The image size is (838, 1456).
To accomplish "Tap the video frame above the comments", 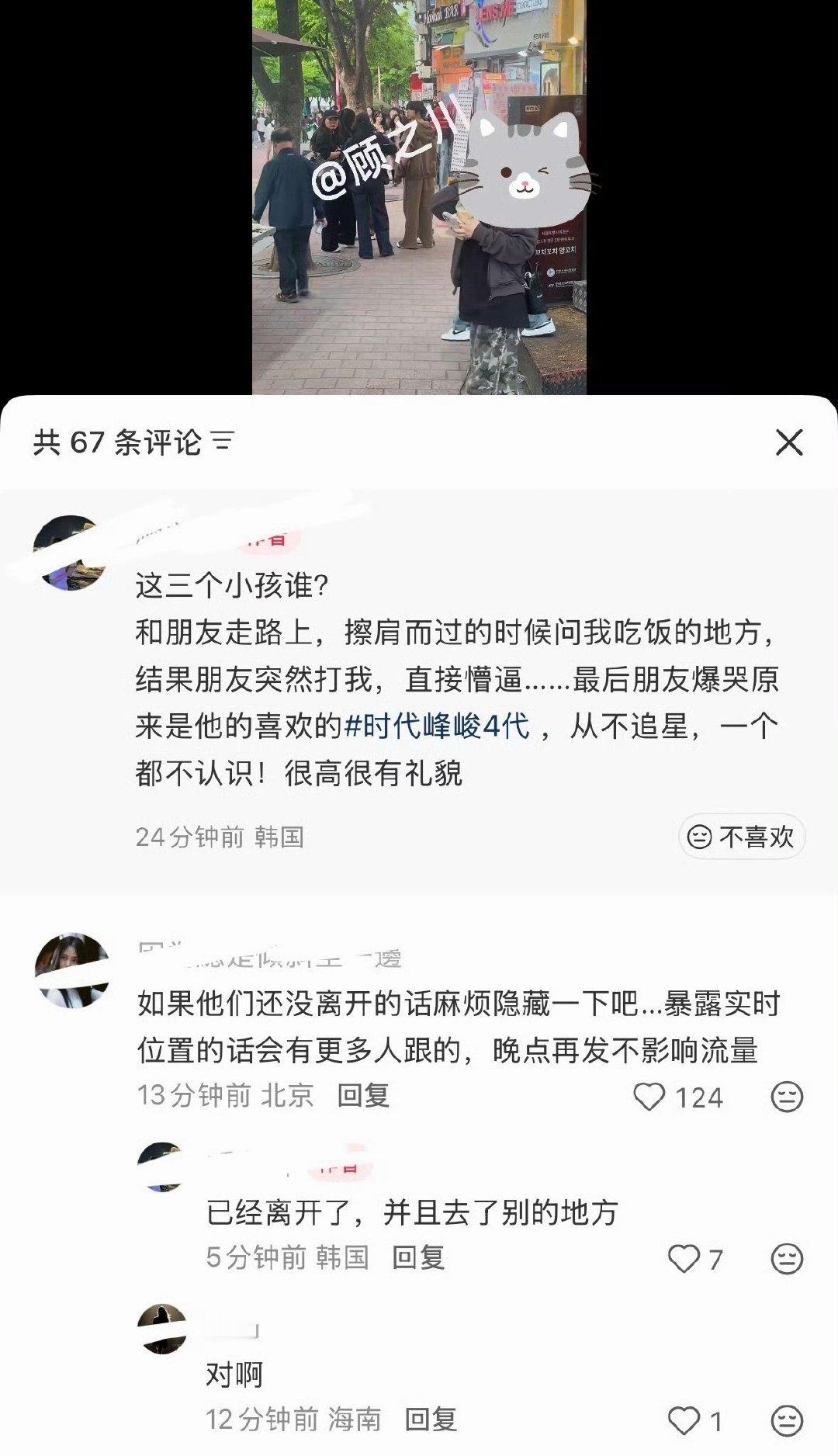I will 419,194.
